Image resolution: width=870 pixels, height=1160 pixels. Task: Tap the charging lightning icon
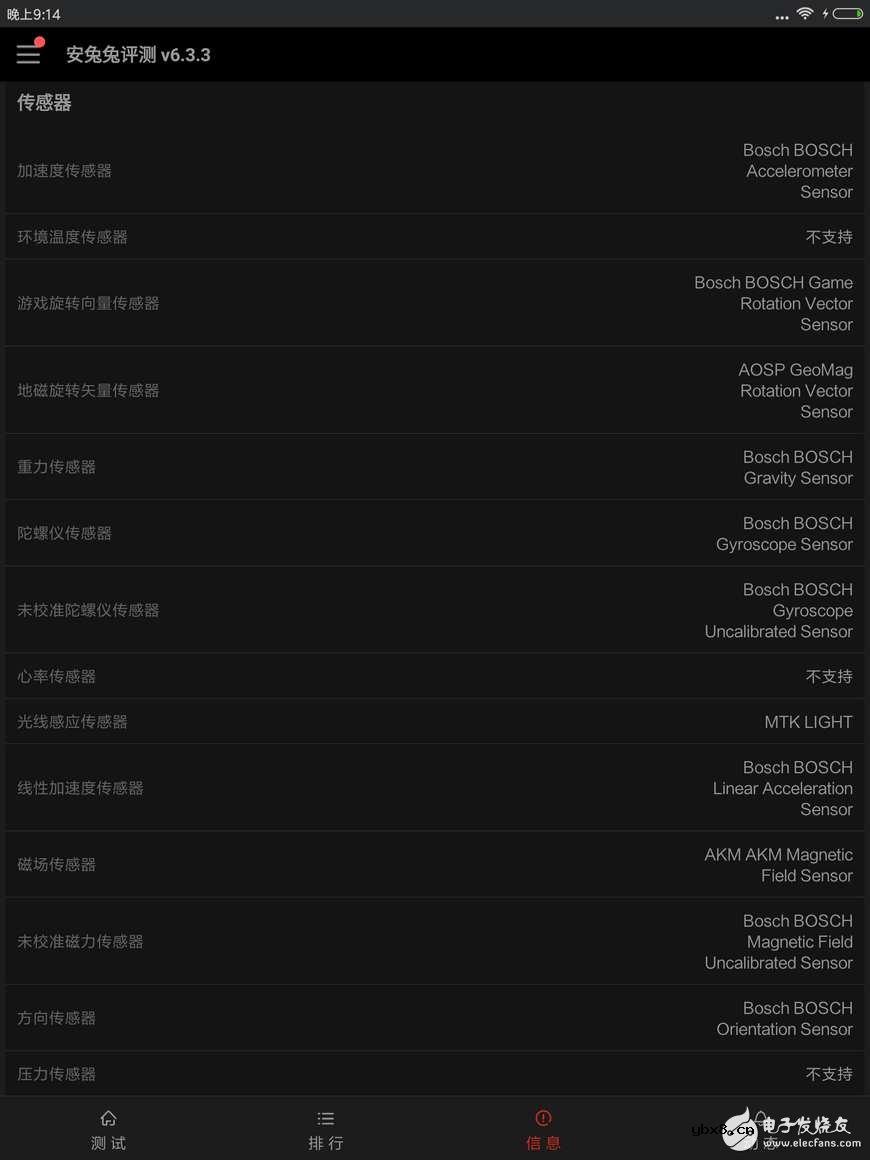click(824, 14)
